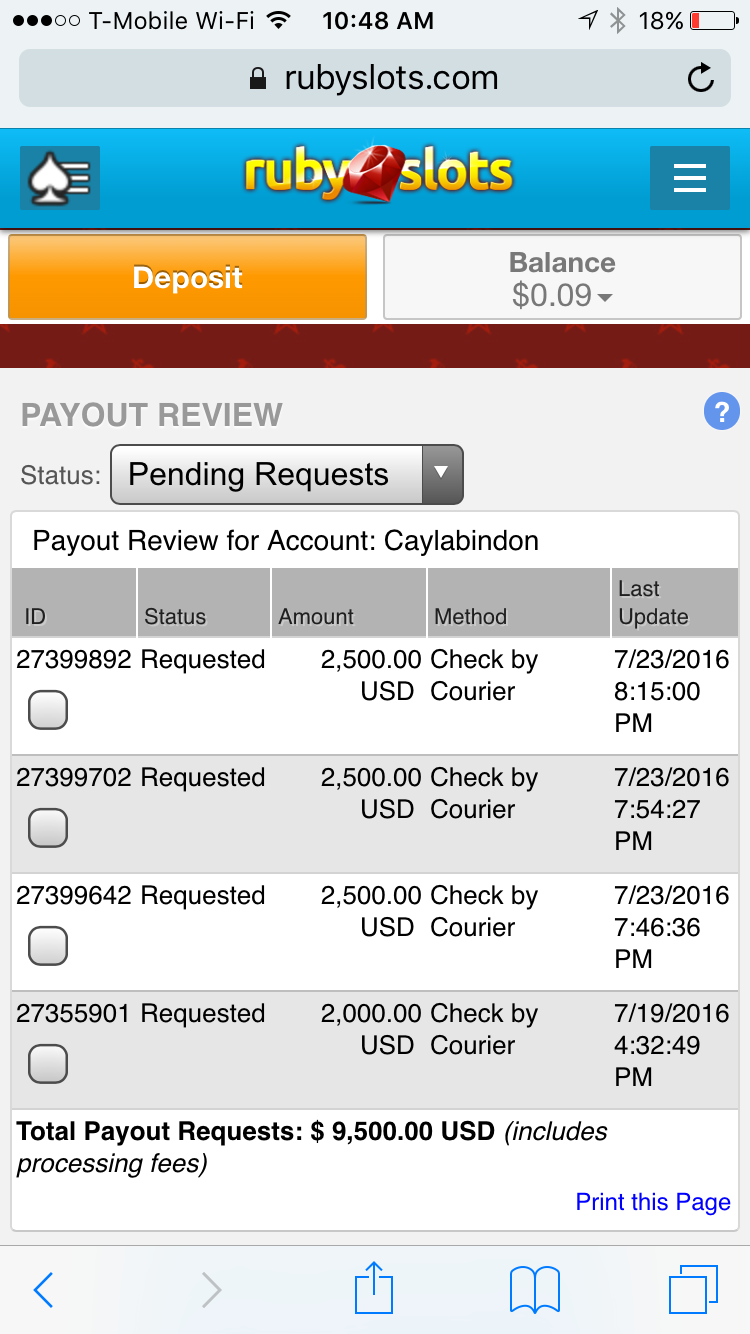Mark the checkbox for payout 27355901
750x1334 pixels.
(x=48, y=1064)
